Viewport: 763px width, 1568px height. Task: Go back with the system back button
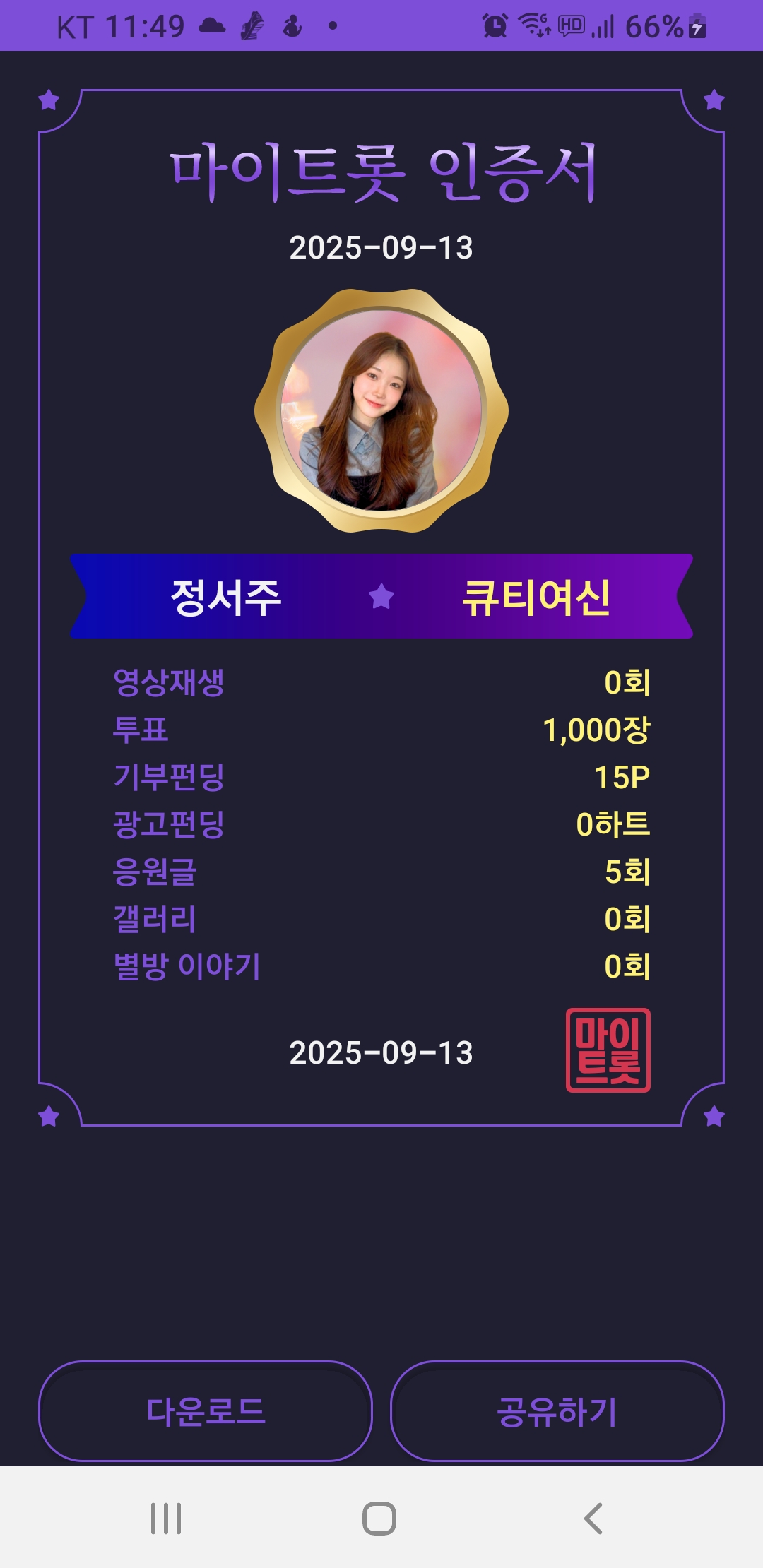(x=593, y=1518)
